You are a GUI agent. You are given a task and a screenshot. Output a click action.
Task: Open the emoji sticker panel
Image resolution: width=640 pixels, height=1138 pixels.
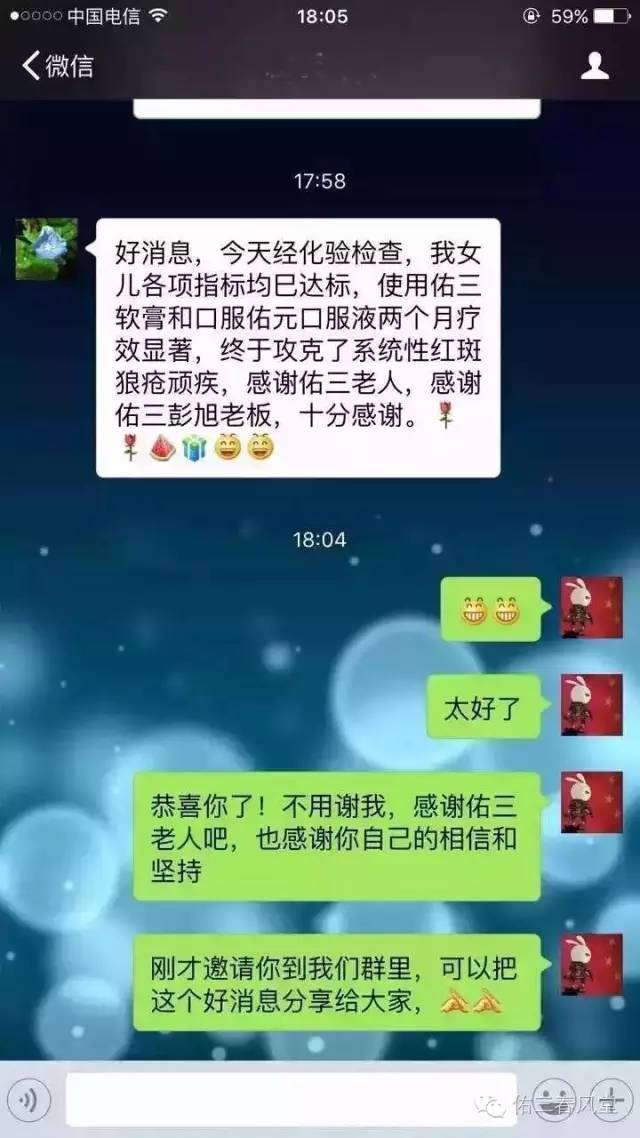click(553, 1100)
